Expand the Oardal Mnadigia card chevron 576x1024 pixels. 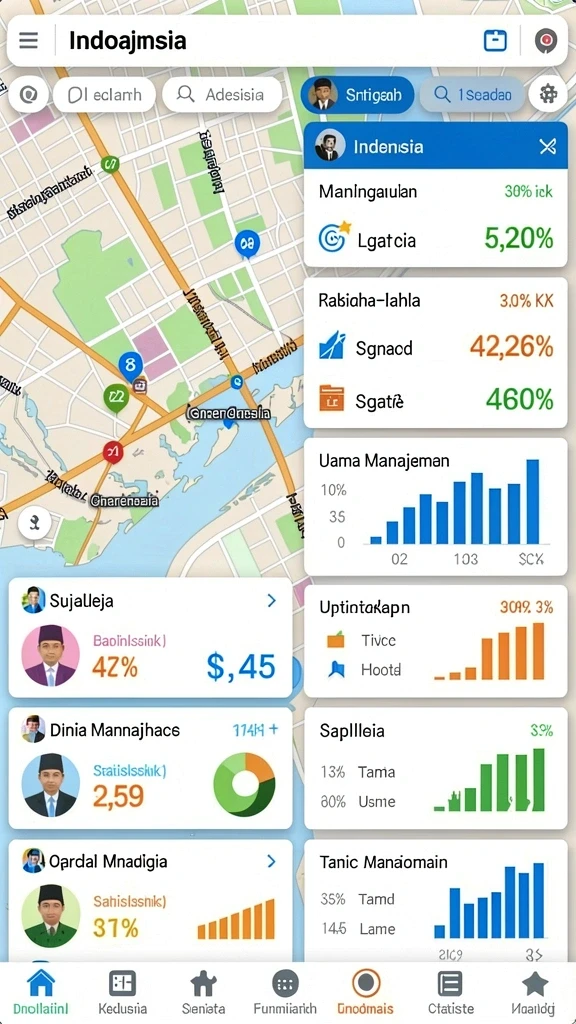[x=272, y=861]
